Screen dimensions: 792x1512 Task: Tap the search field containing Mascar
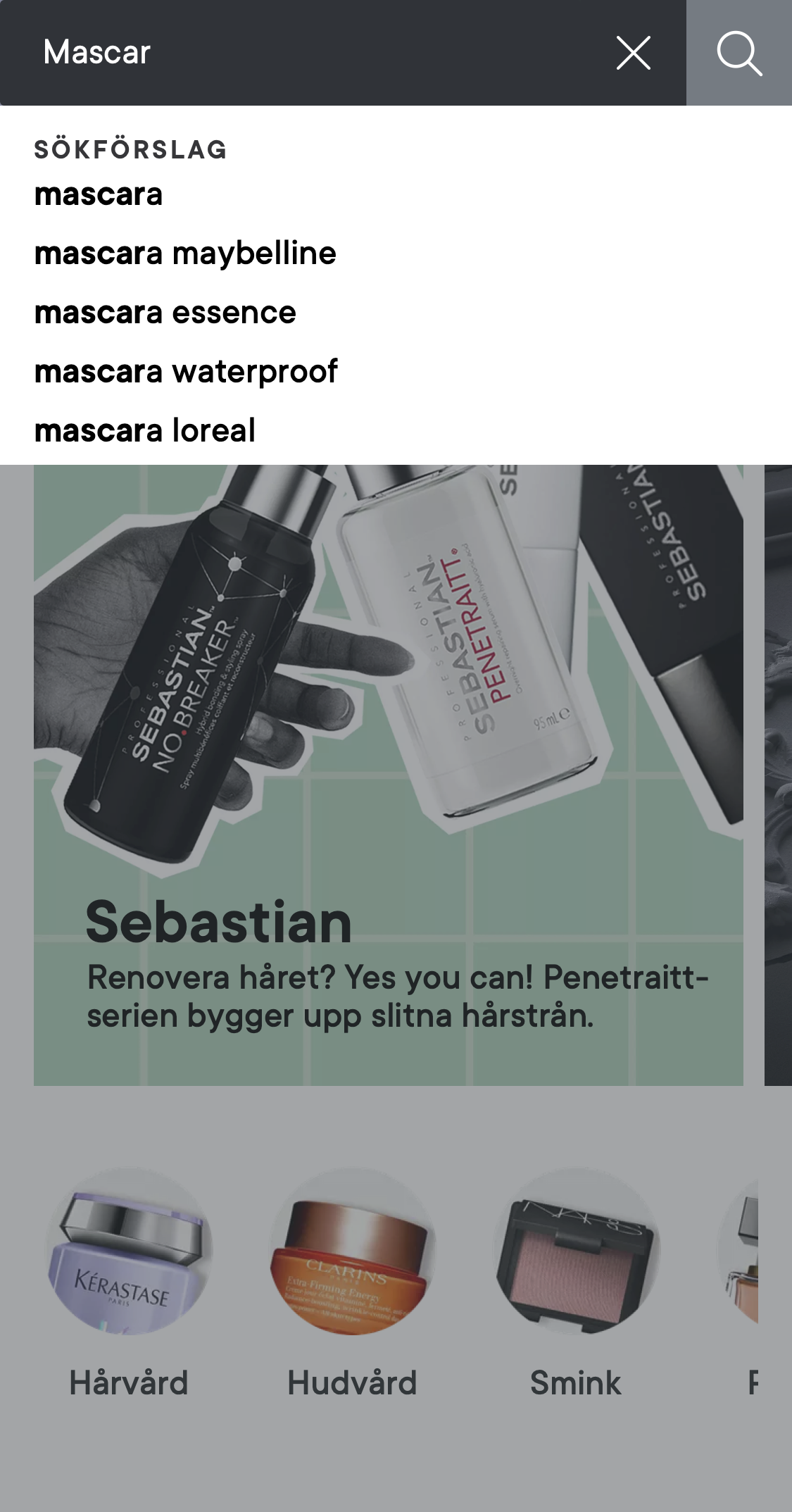310,53
